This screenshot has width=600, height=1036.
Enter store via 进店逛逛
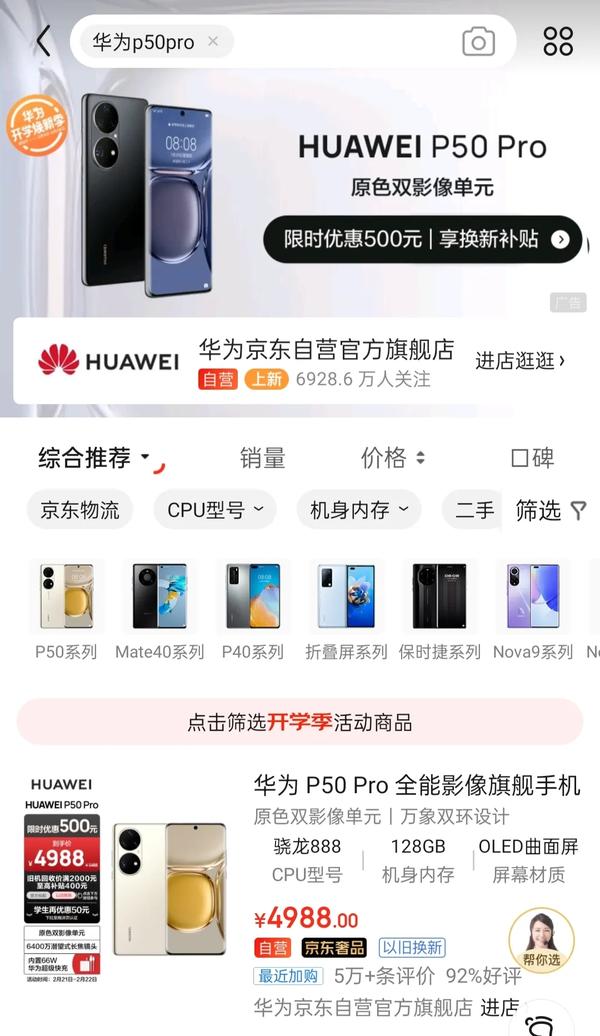pyautogui.click(x=520, y=361)
